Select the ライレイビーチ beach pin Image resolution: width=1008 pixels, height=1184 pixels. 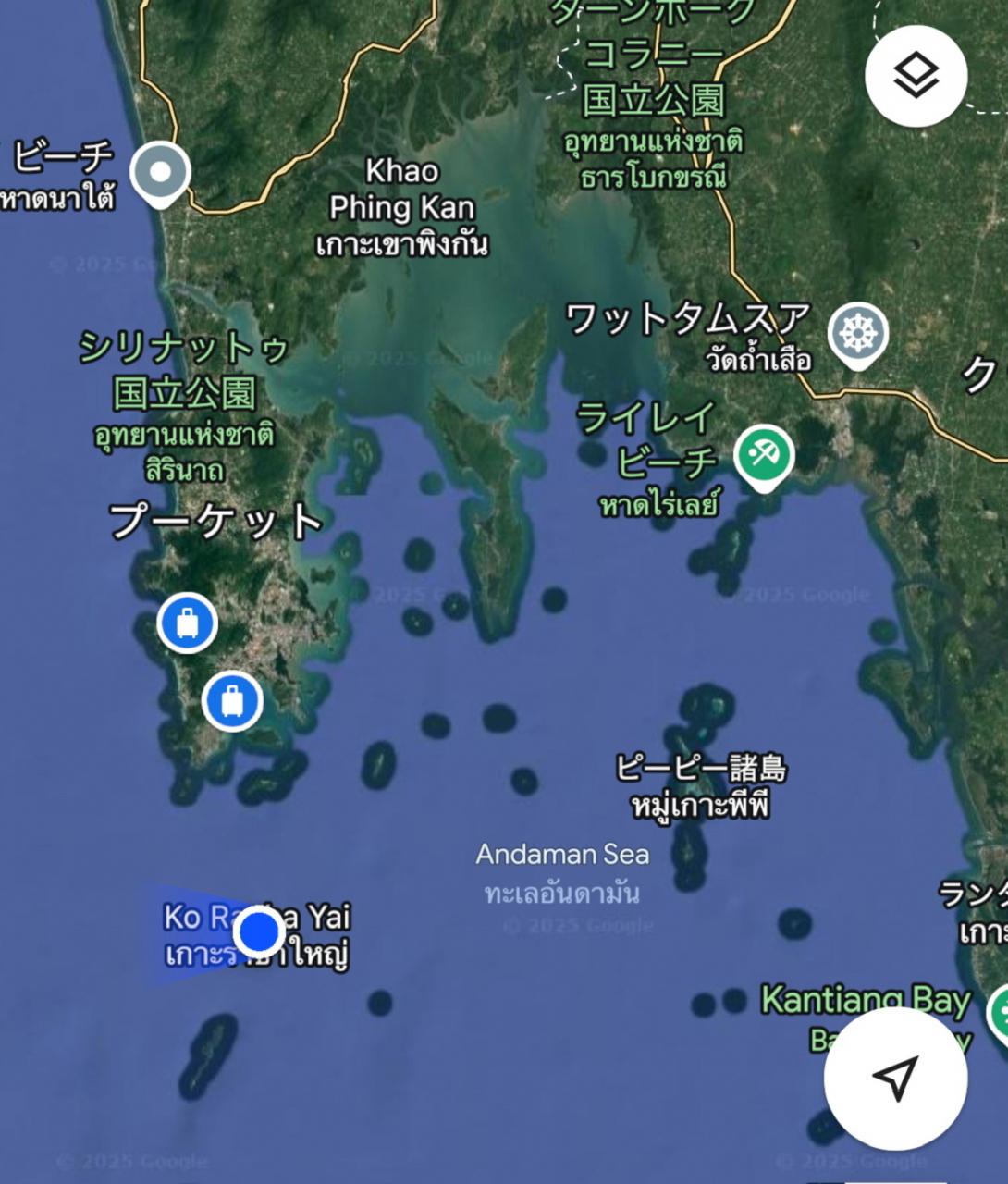pyautogui.click(x=764, y=456)
